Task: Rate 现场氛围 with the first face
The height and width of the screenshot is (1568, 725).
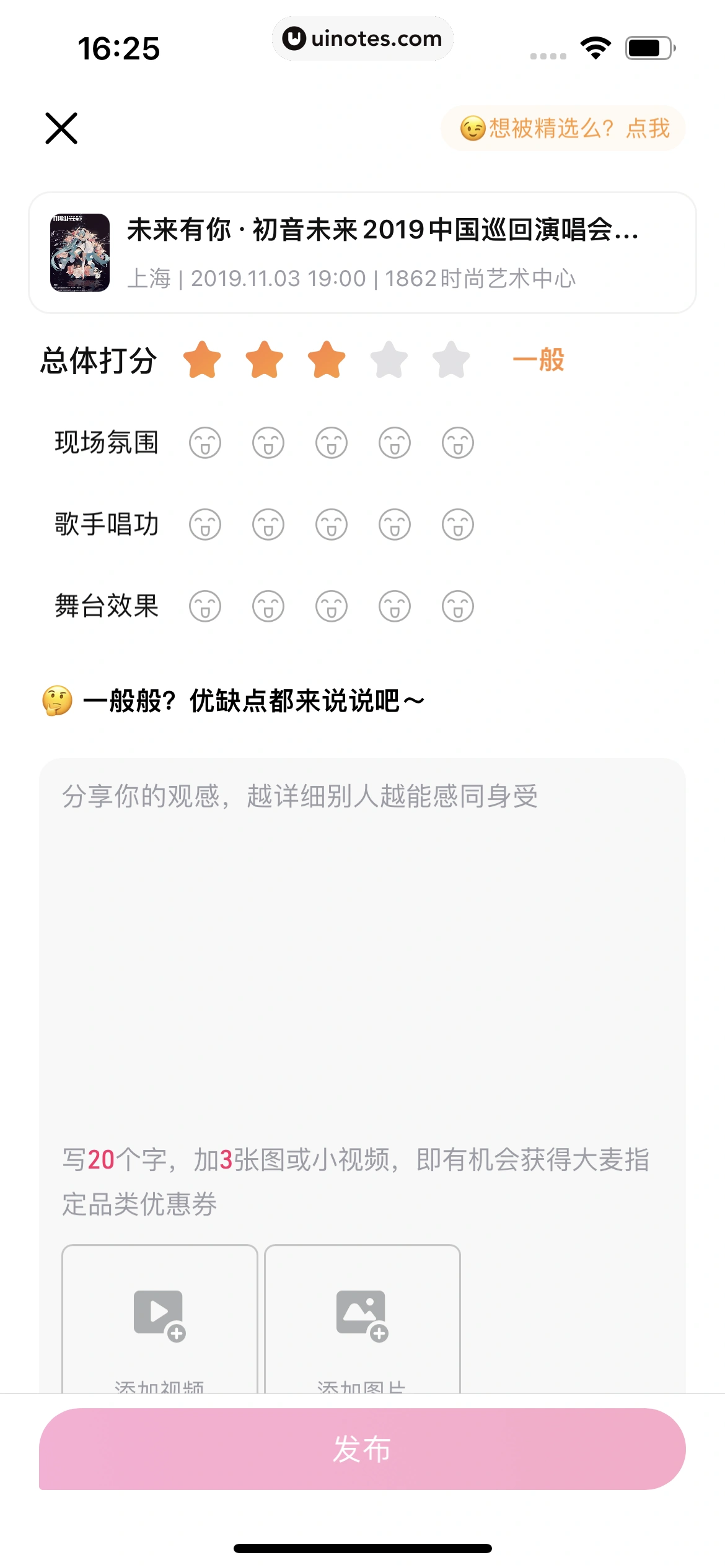Action: 205,443
